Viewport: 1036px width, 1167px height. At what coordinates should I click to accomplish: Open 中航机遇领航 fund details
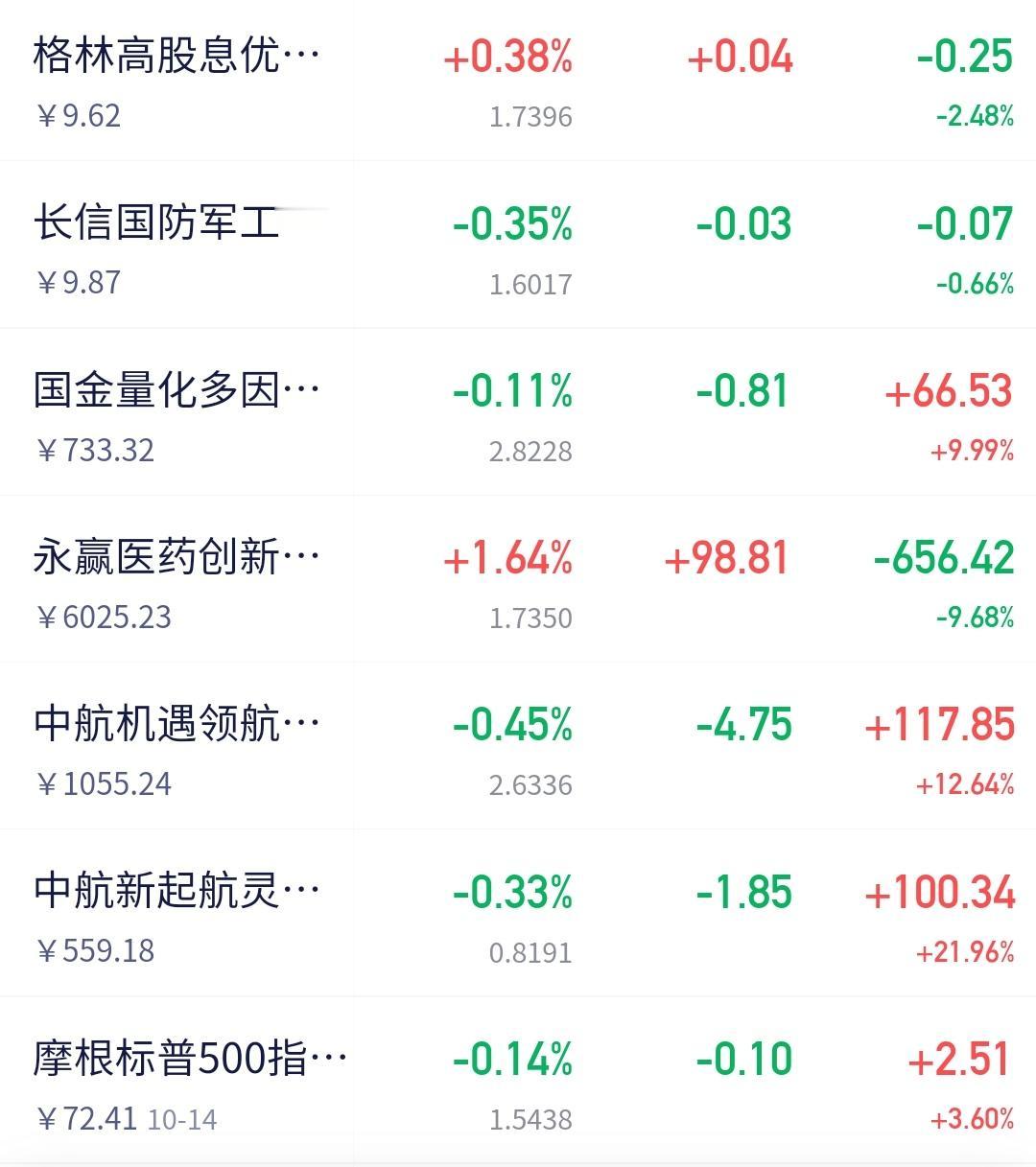pyautogui.click(x=518, y=746)
